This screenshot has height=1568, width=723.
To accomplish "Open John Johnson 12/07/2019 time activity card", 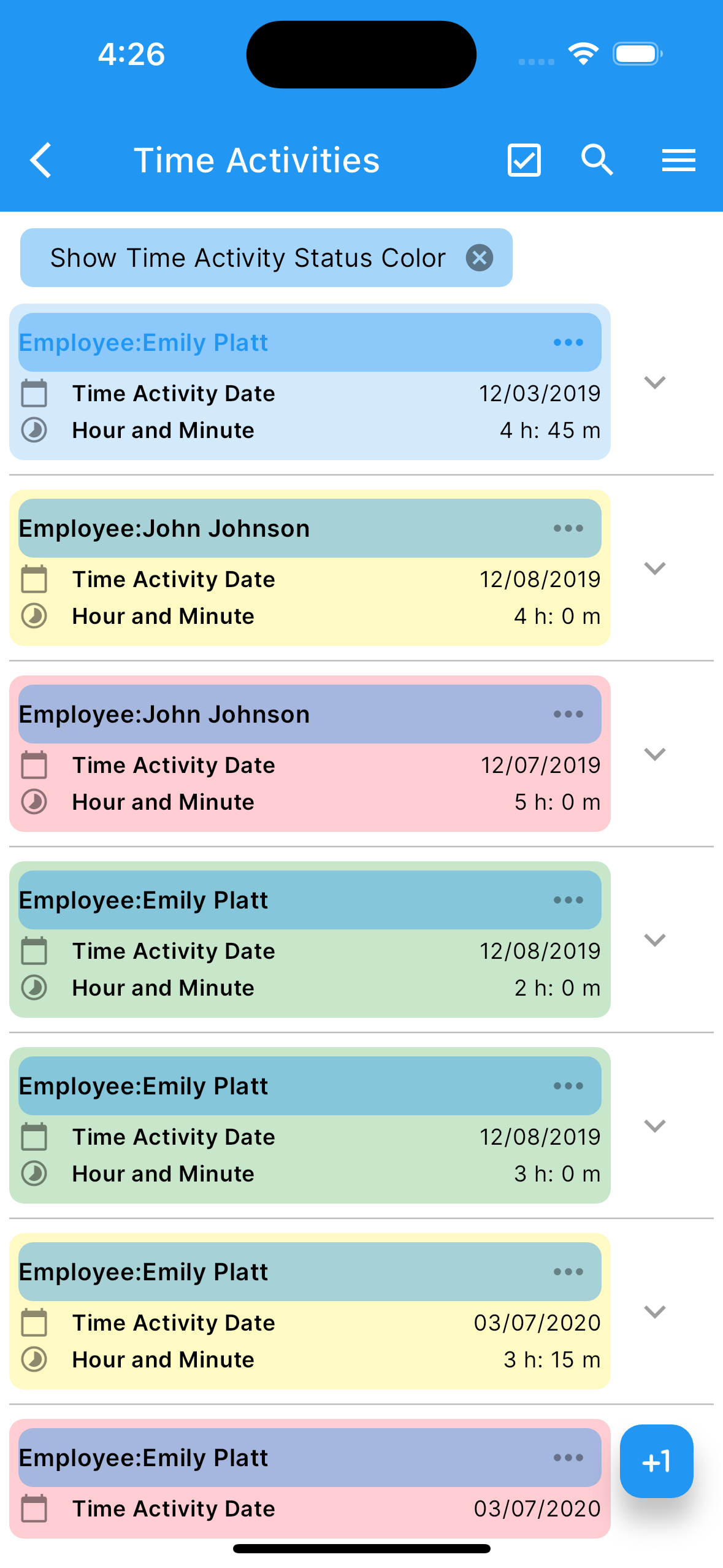I will point(310,754).
